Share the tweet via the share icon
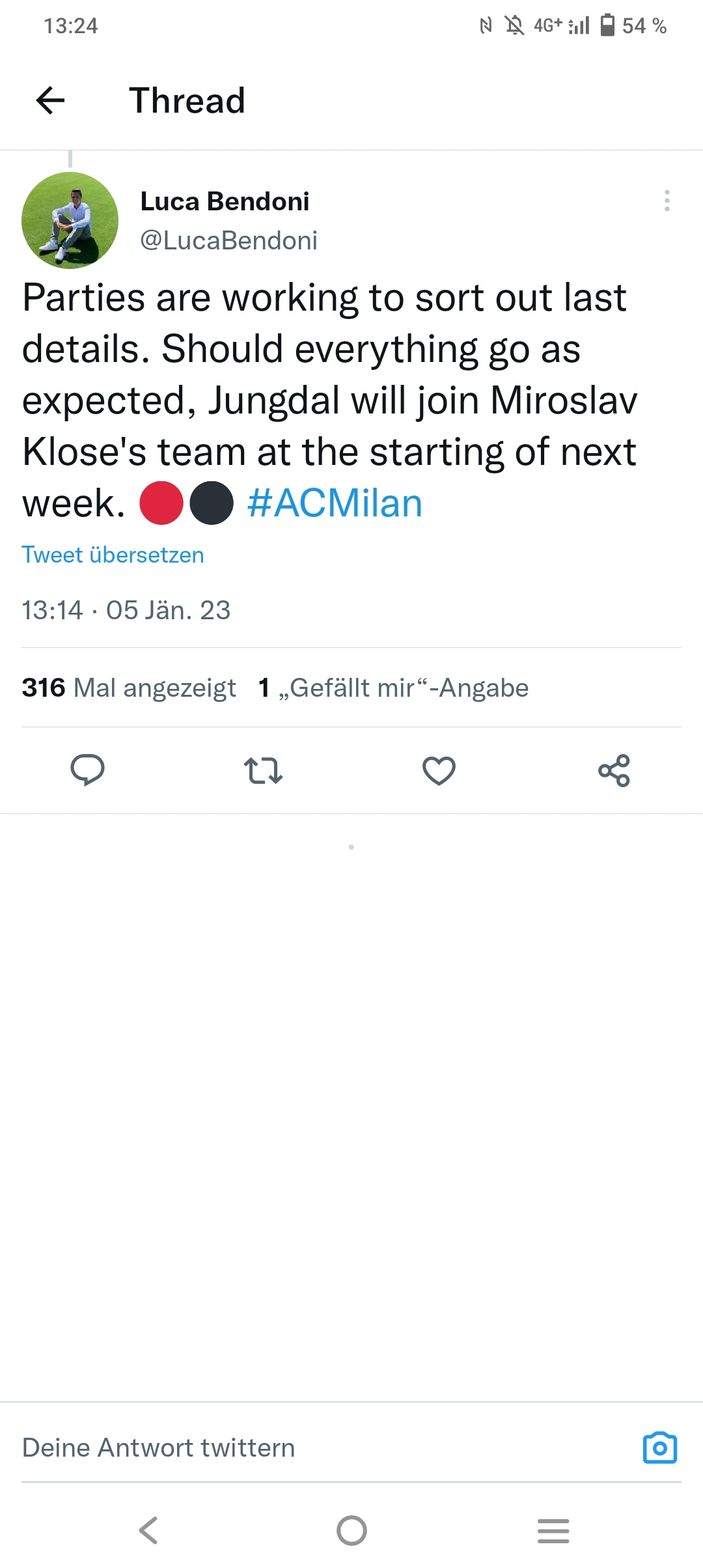Image resolution: width=703 pixels, height=1568 pixels. [x=614, y=770]
